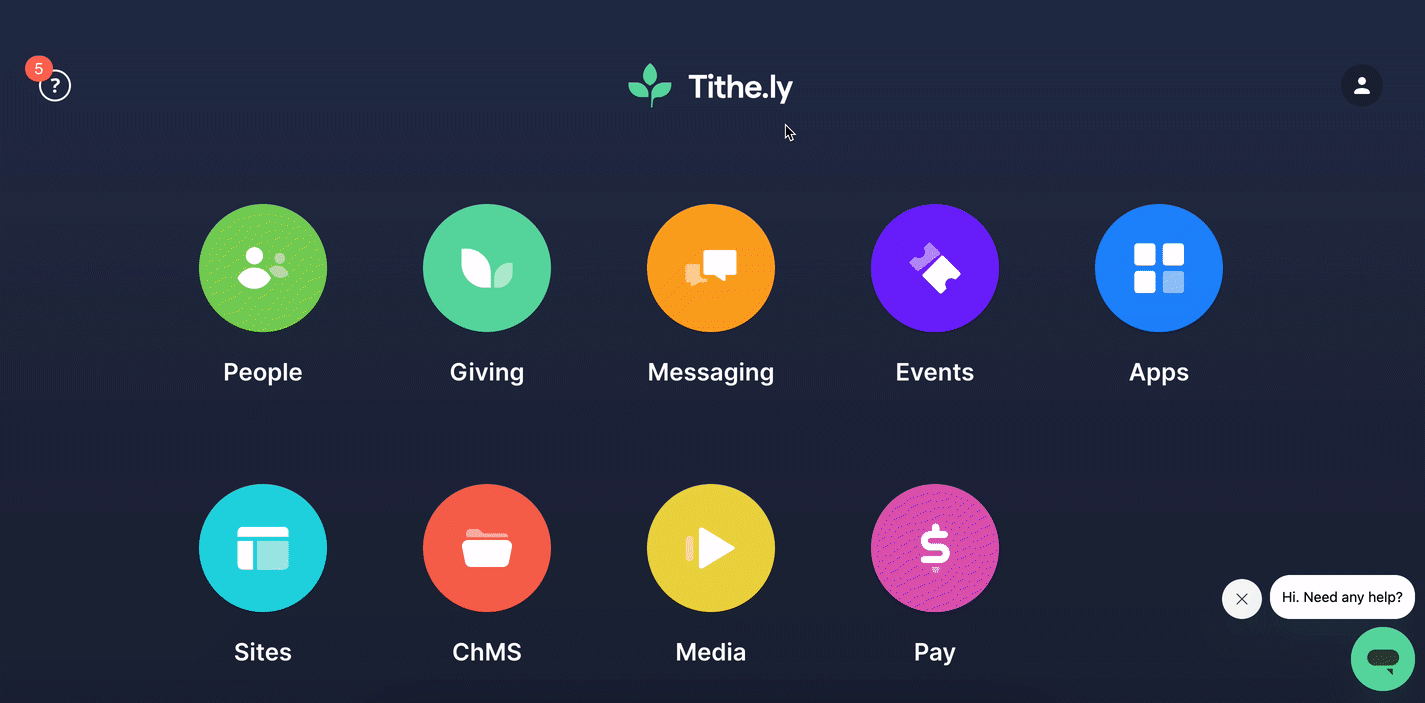Dismiss the 'Need any help?' chat prompt
This screenshot has width=1425, height=703.
click(1241, 599)
